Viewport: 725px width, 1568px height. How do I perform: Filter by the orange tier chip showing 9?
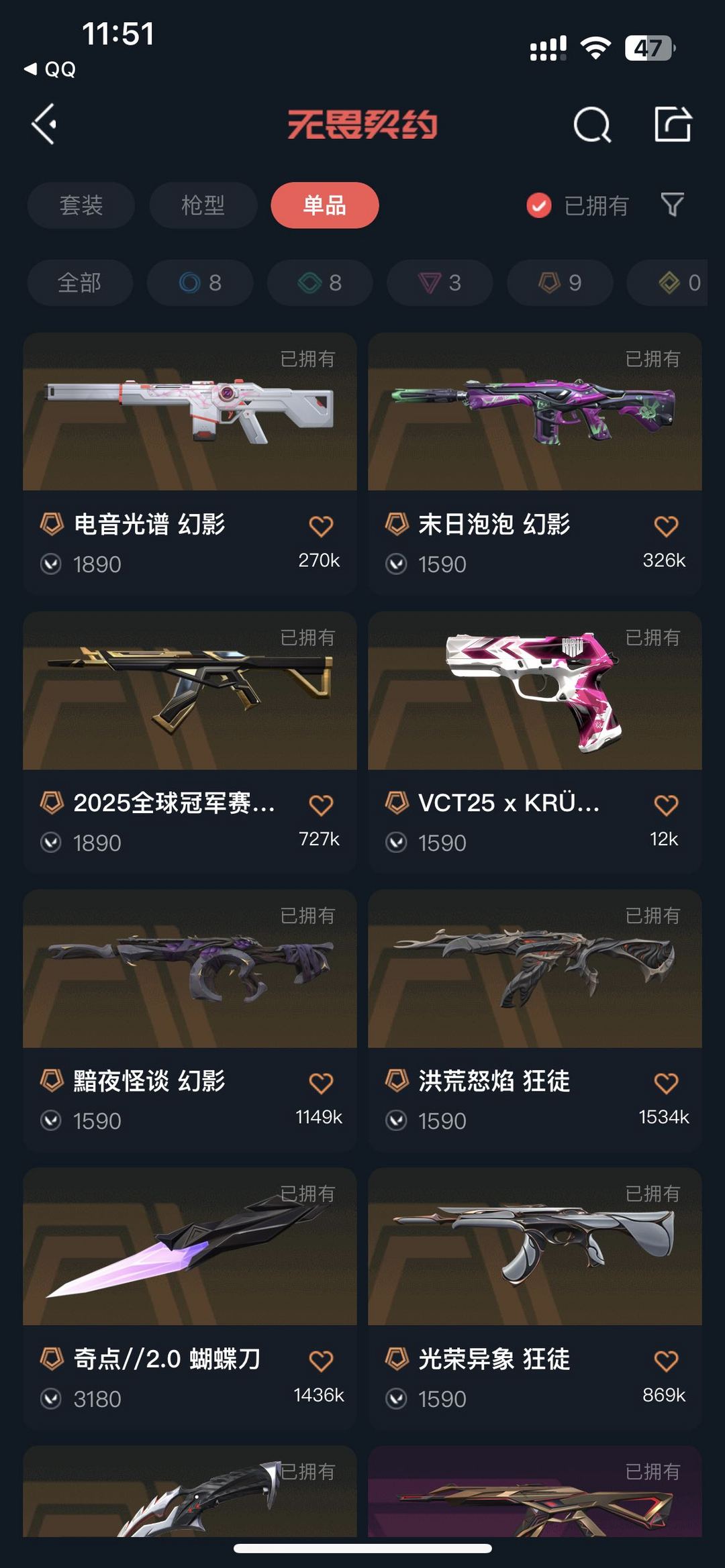pos(560,283)
